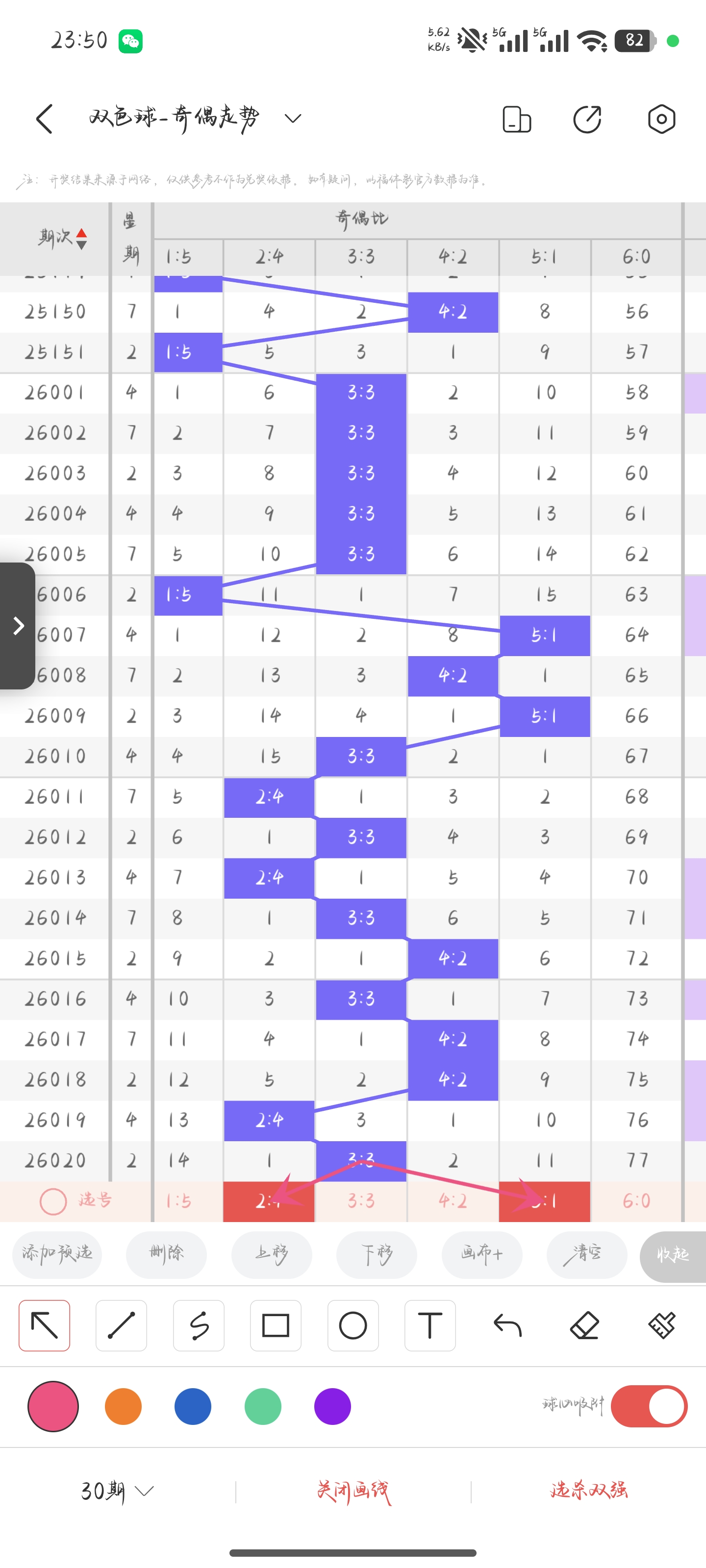Undo the last drawing stroke
The width and height of the screenshot is (706, 1568).
(x=507, y=1325)
